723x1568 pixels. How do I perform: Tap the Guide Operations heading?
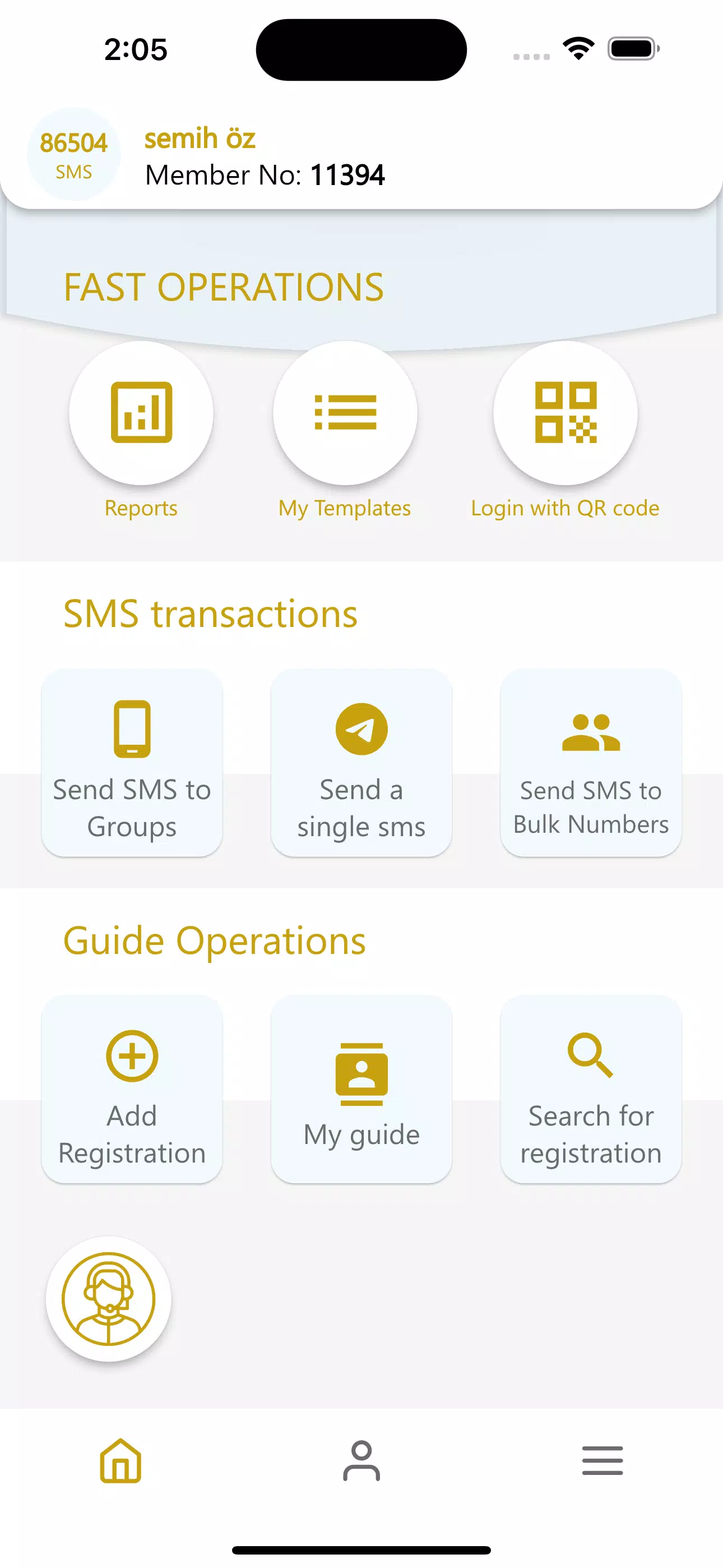[215, 941]
